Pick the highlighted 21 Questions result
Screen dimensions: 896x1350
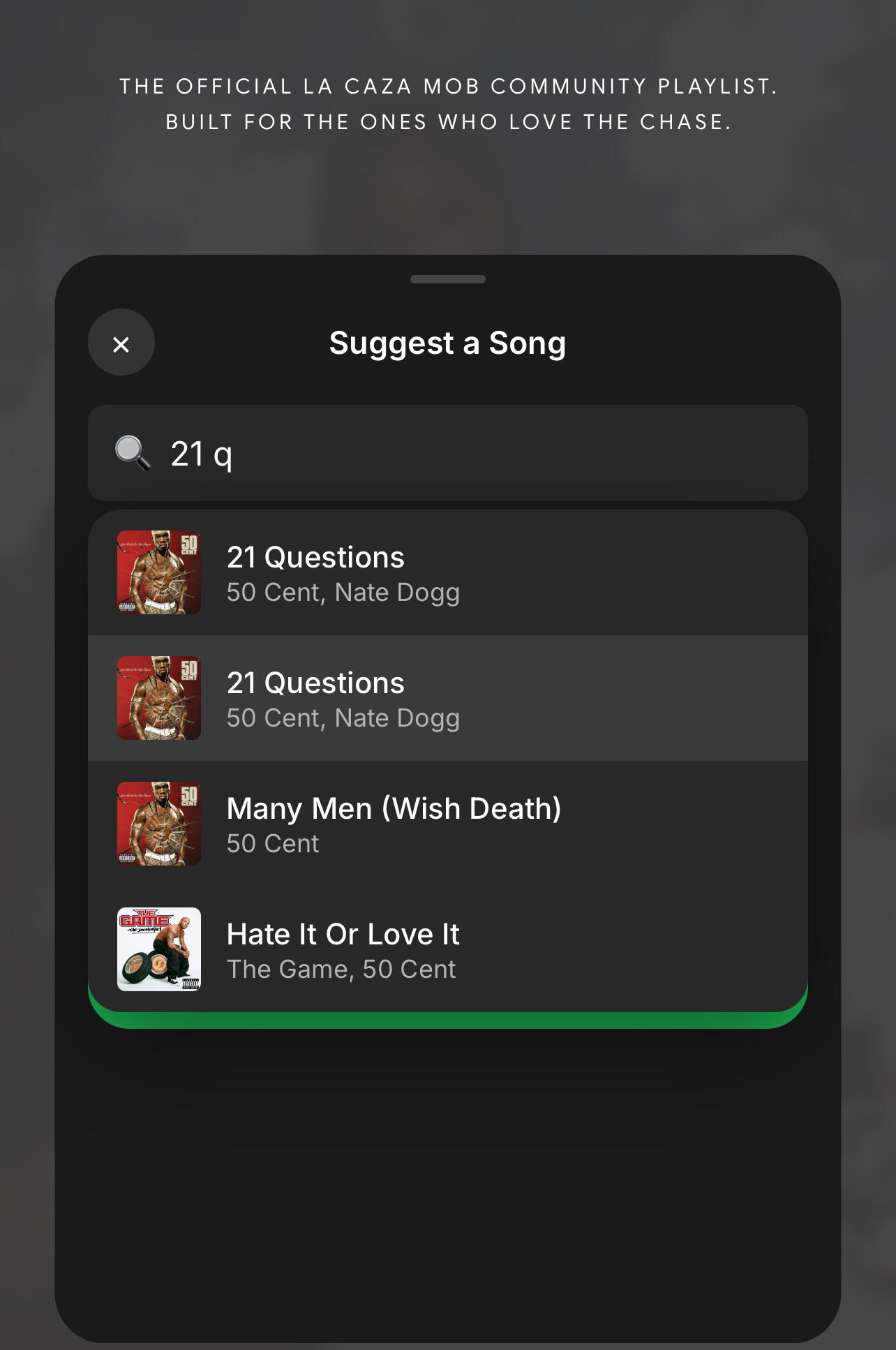[447, 698]
